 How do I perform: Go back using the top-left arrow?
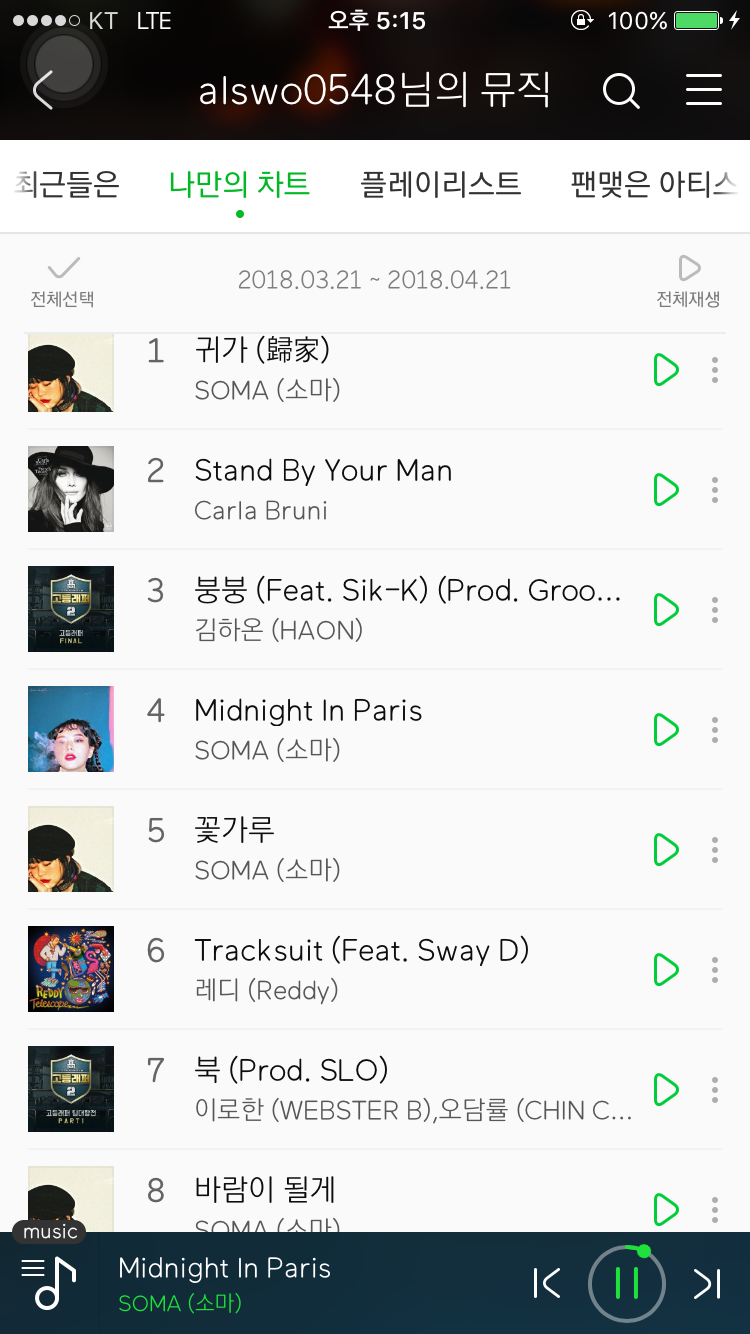pos(43,90)
